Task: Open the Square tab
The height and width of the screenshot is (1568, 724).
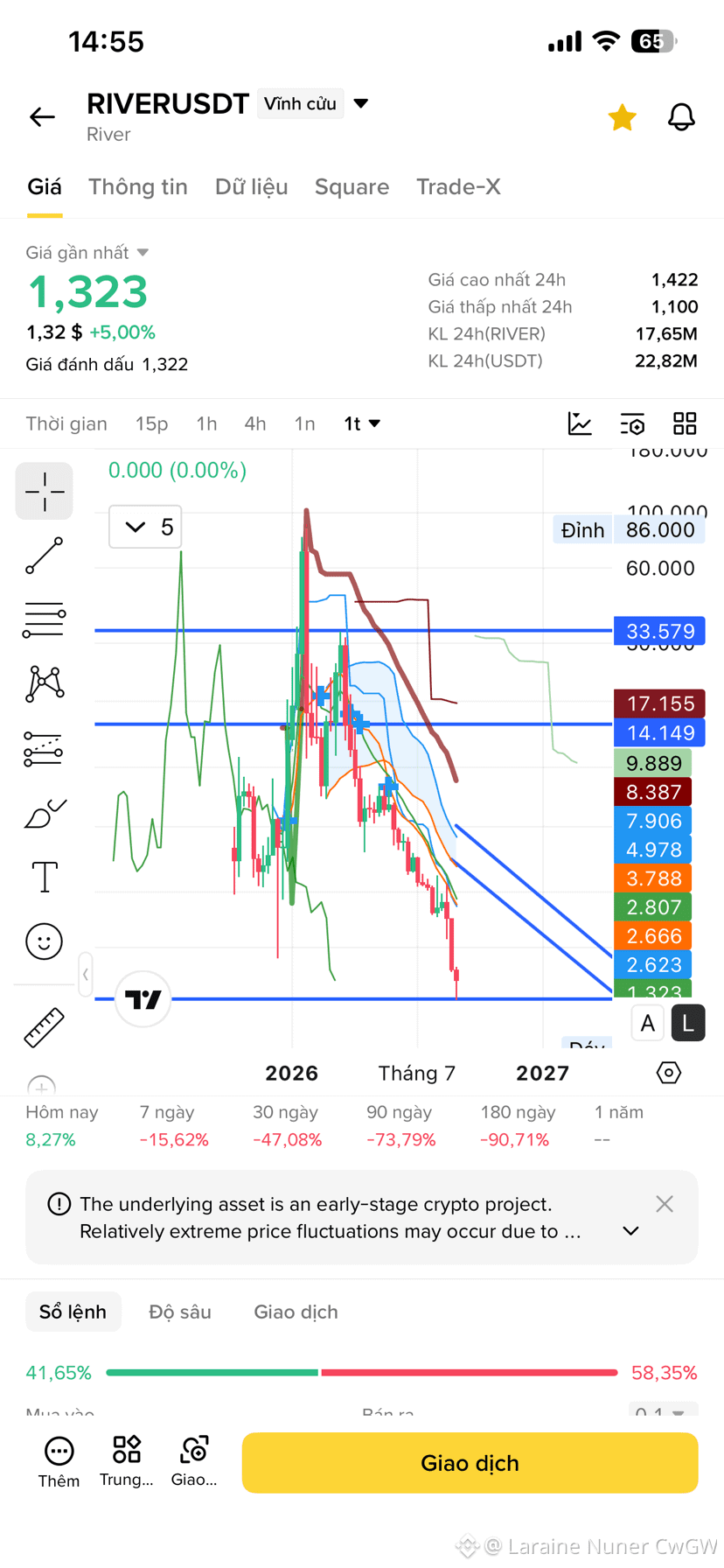Action: (x=352, y=186)
